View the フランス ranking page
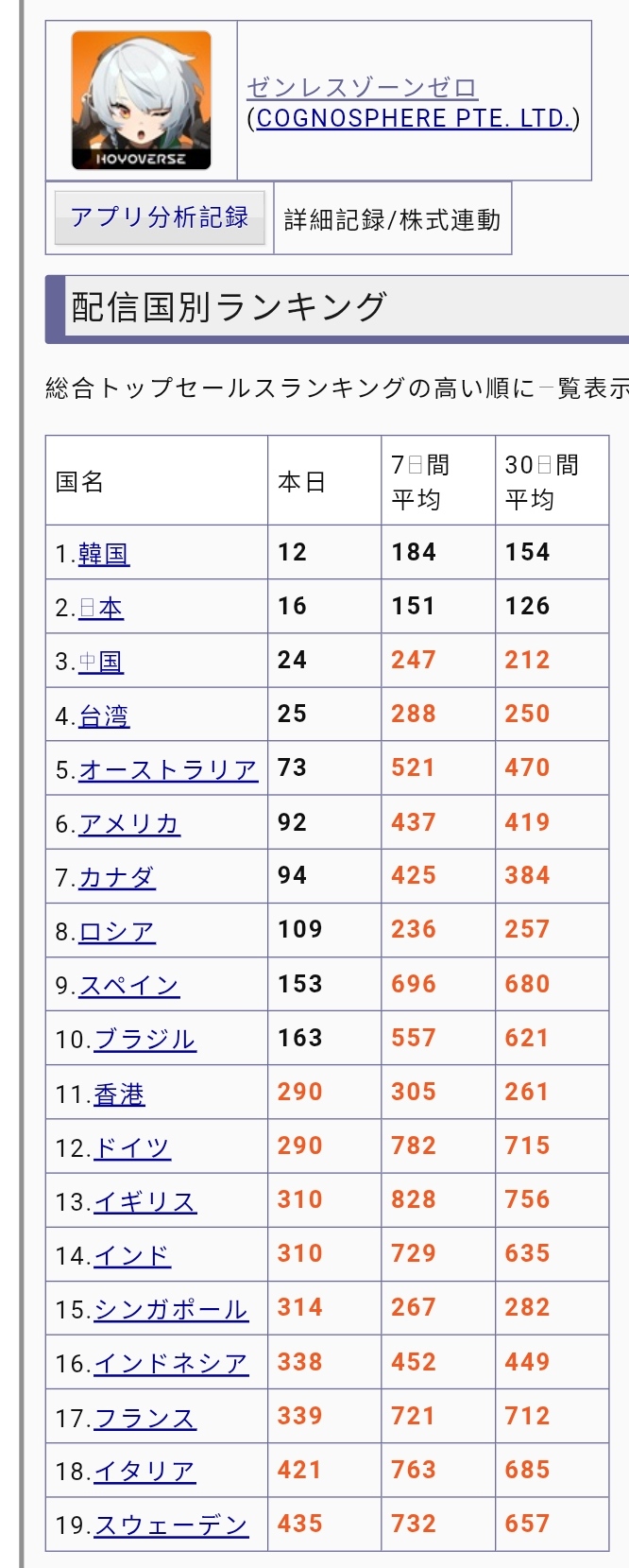The height and width of the screenshot is (1568, 629). (145, 1419)
